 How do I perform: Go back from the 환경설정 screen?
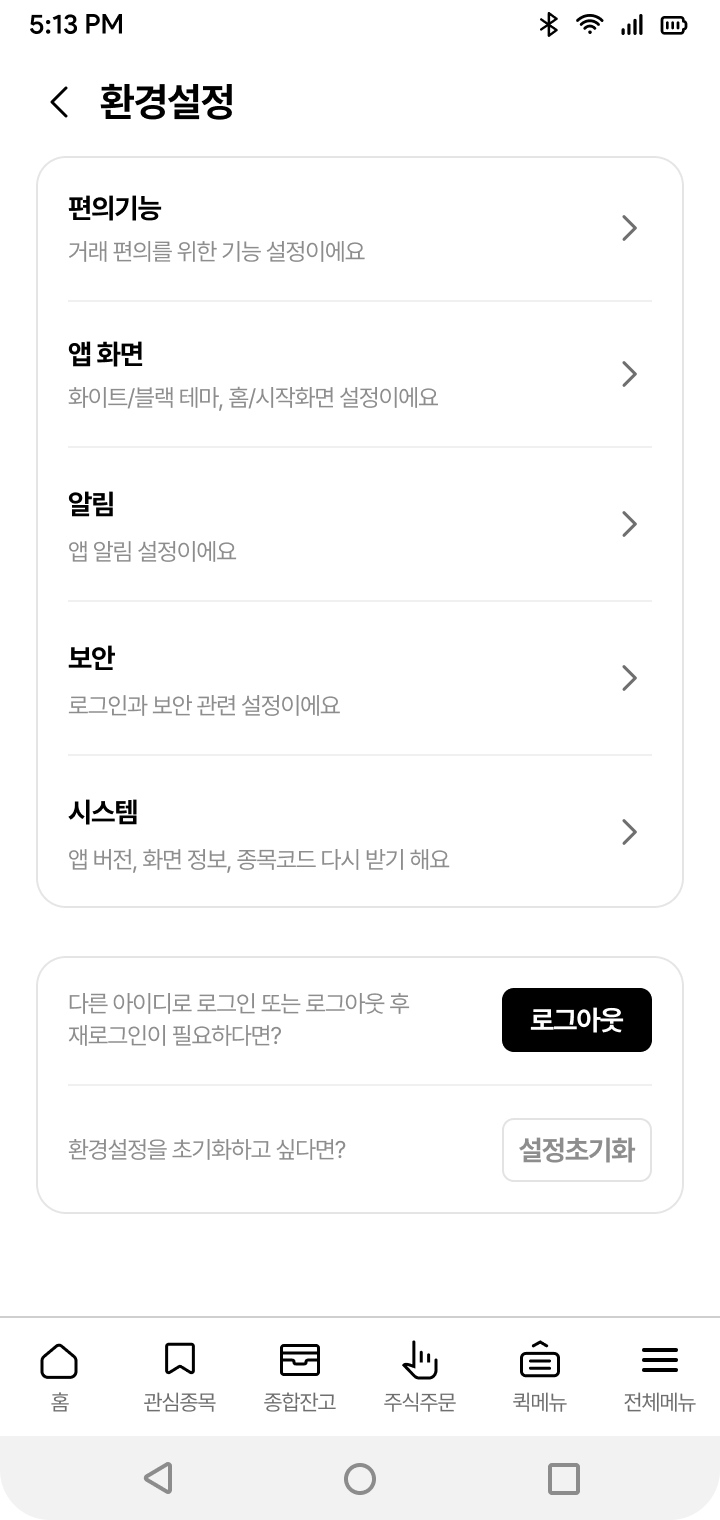pos(60,102)
